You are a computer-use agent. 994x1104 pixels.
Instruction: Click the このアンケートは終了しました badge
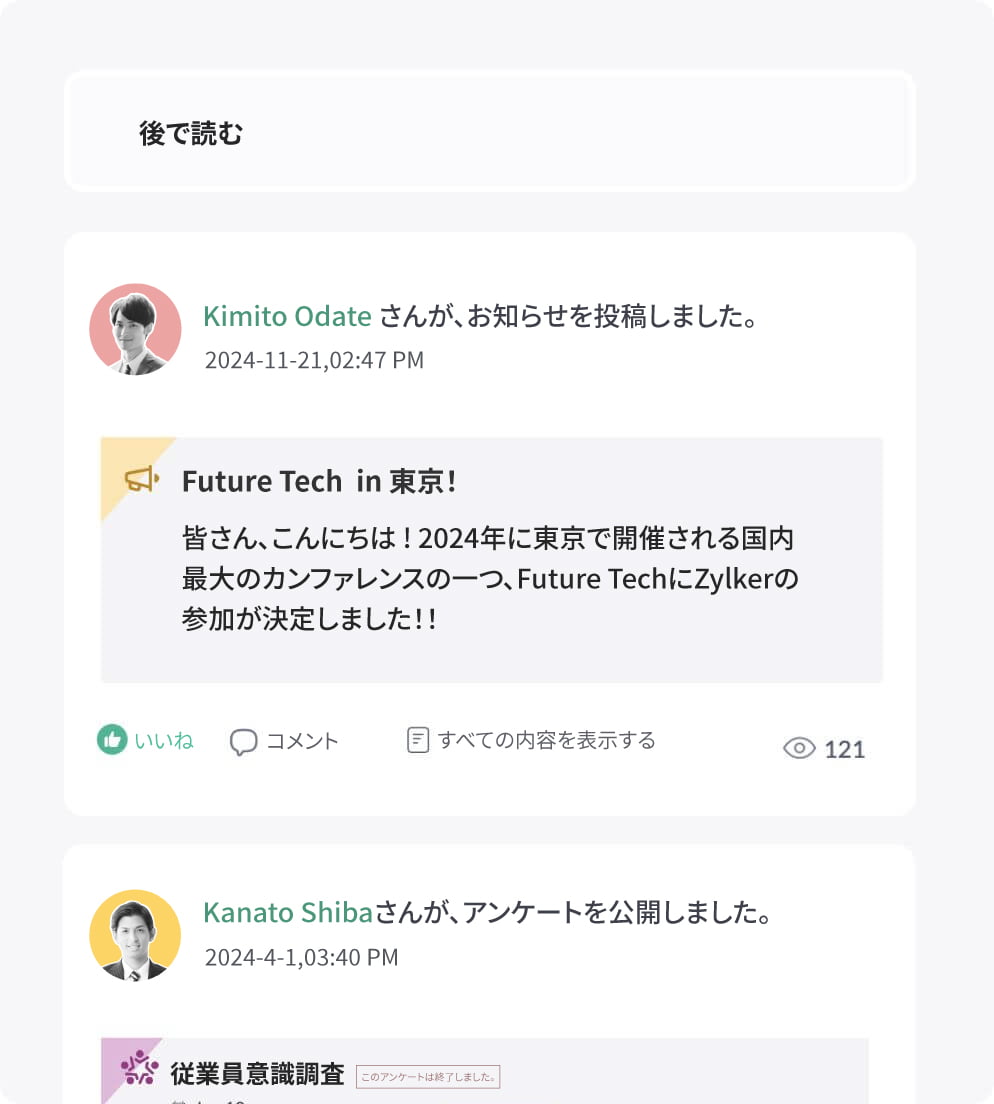click(x=428, y=1076)
